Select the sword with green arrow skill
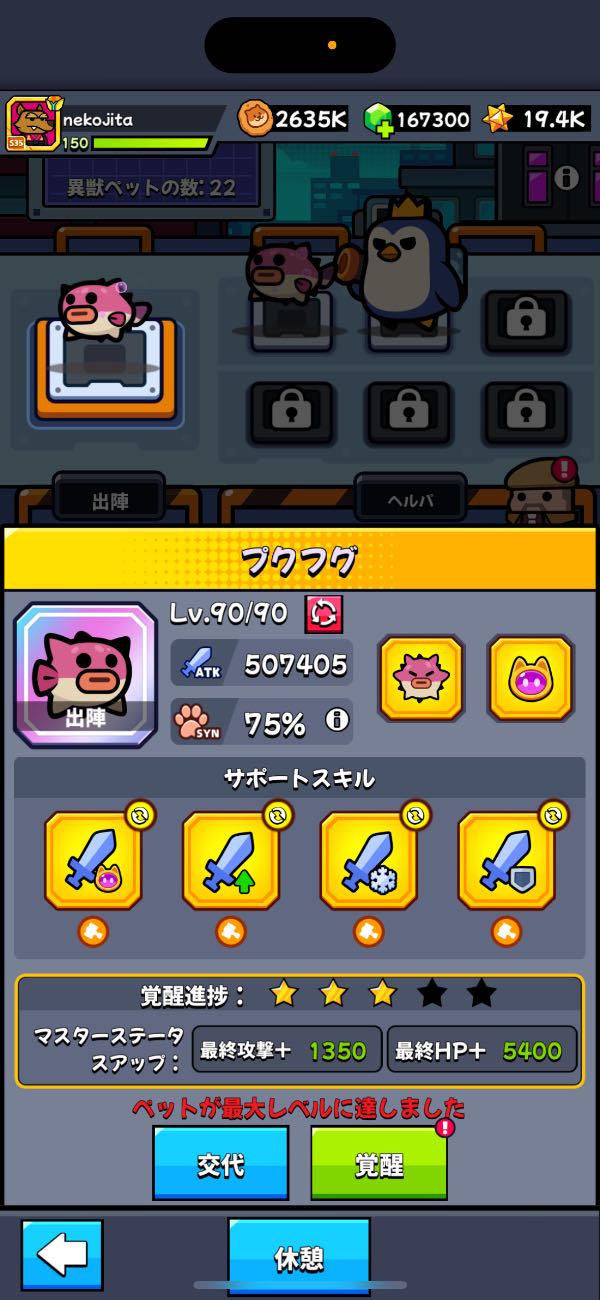The image size is (600, 1300). (x=230, y=860)
